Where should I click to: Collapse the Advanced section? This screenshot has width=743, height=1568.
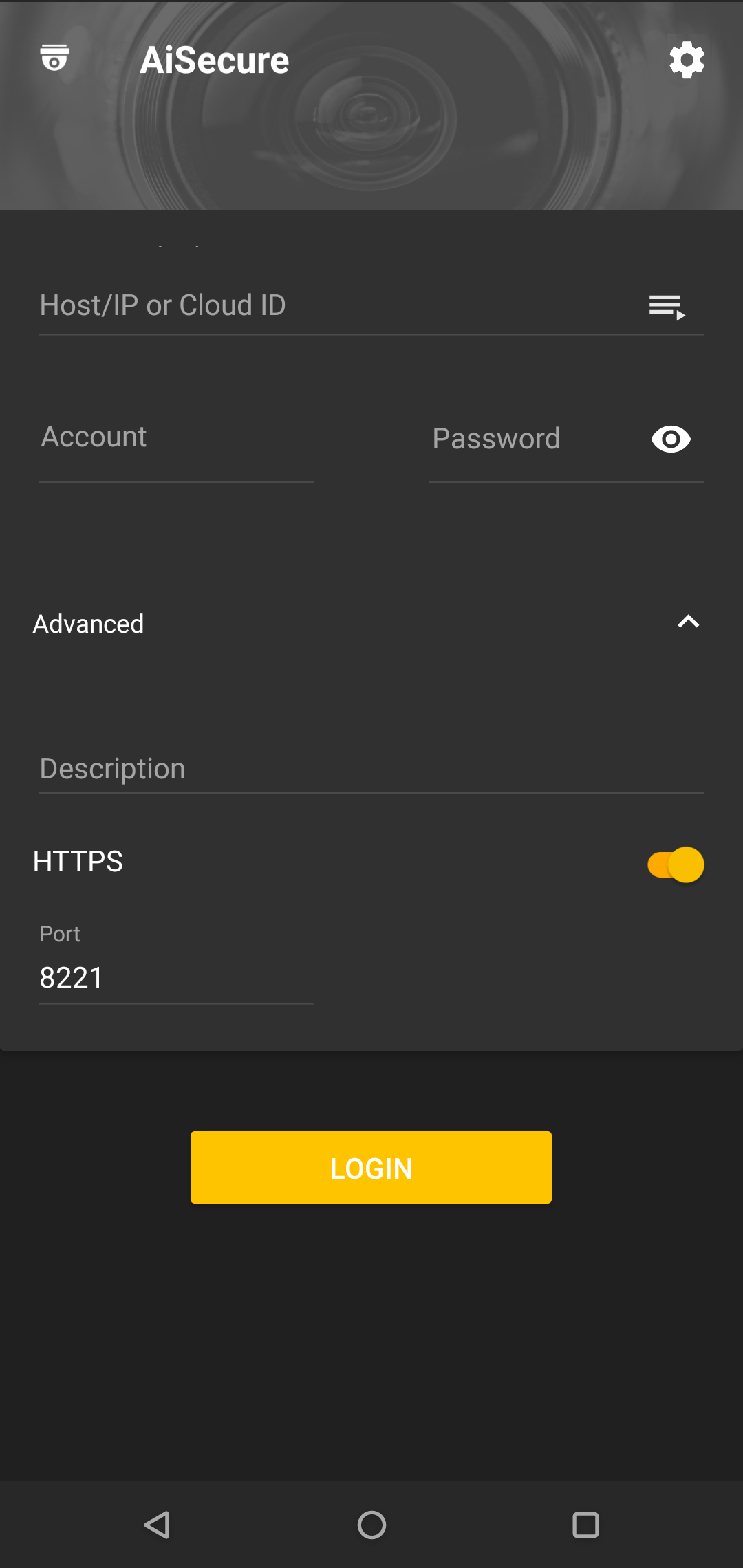(688, 622)
